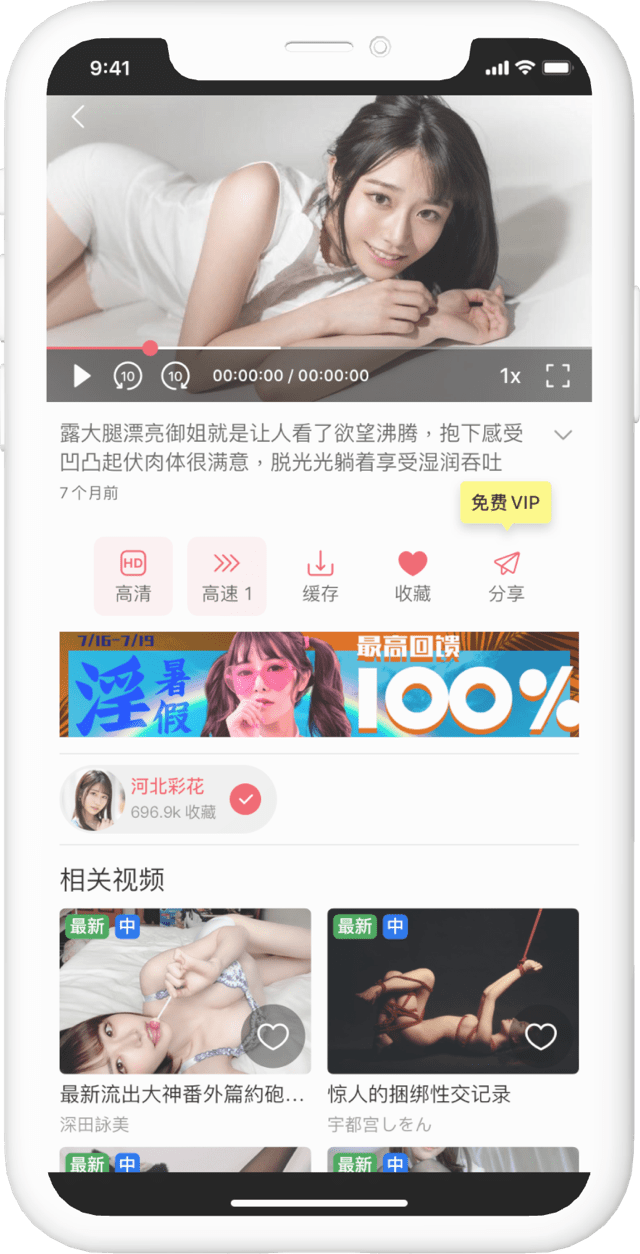640x1254 pixels.
Task: Select 高清 HD quality
Action: [133, 576]
